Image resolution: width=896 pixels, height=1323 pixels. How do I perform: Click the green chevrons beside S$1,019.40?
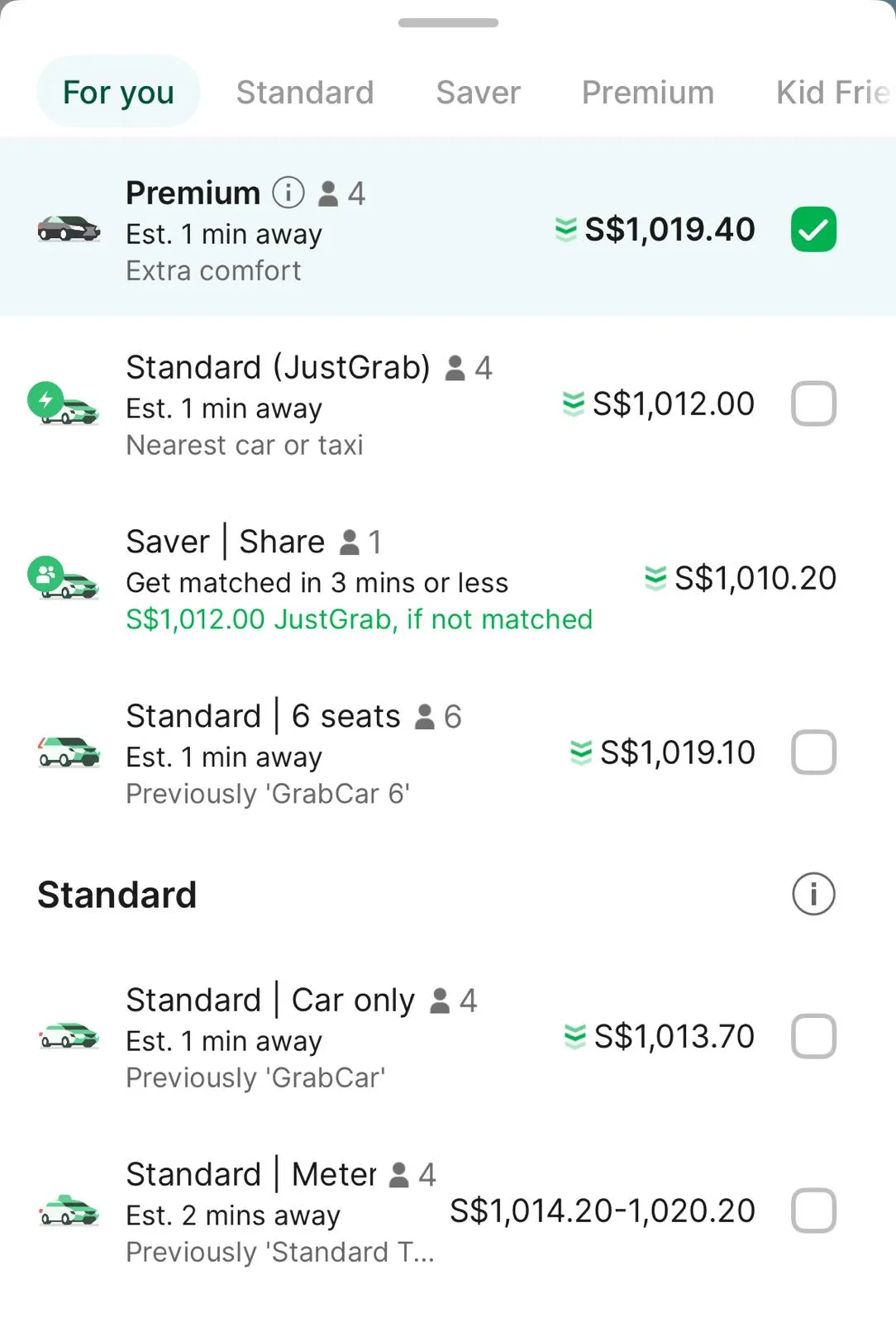[565, 229]
